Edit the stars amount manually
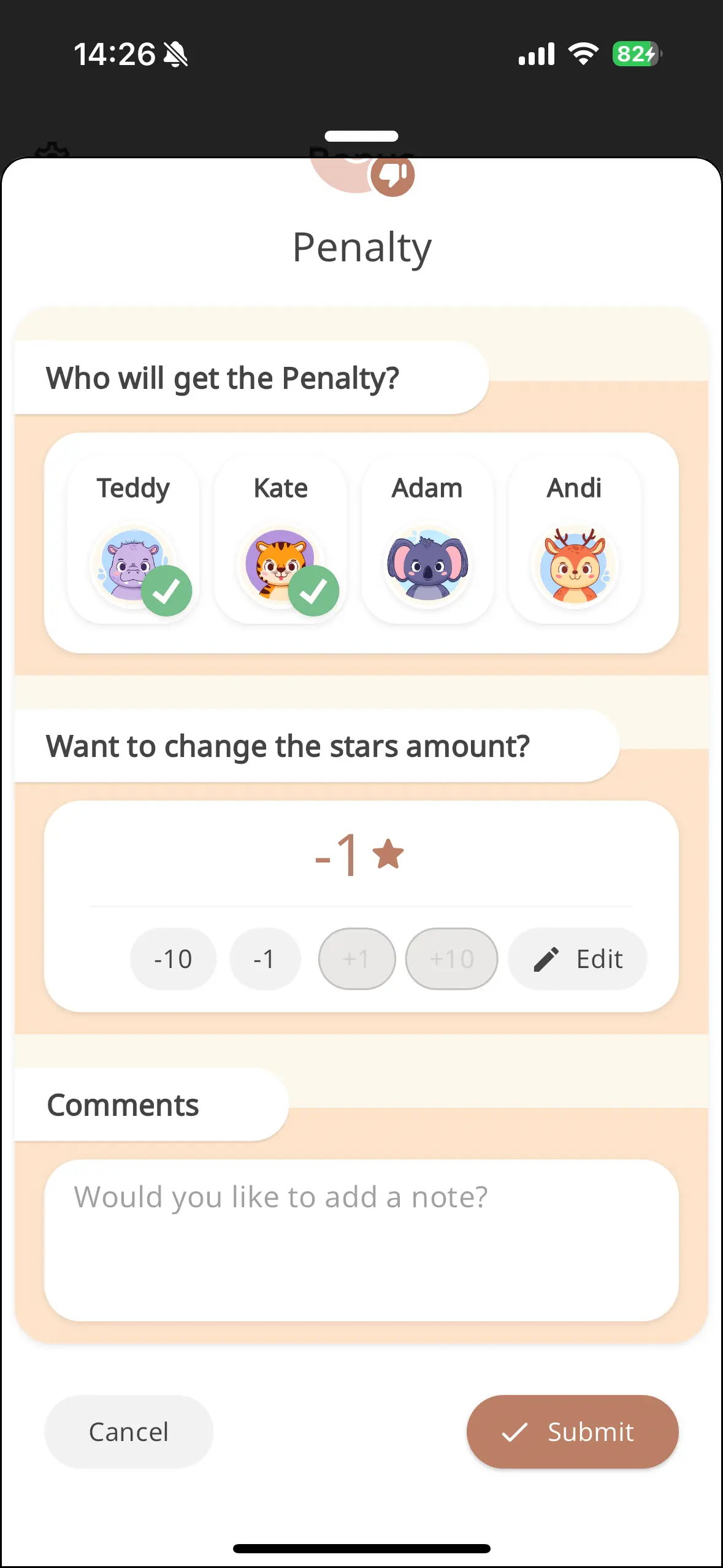 point(578,959)
